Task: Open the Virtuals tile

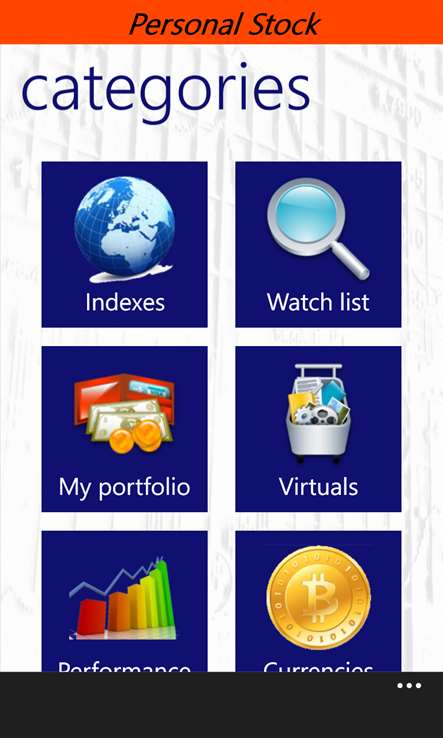Action: tap(318, 429)
